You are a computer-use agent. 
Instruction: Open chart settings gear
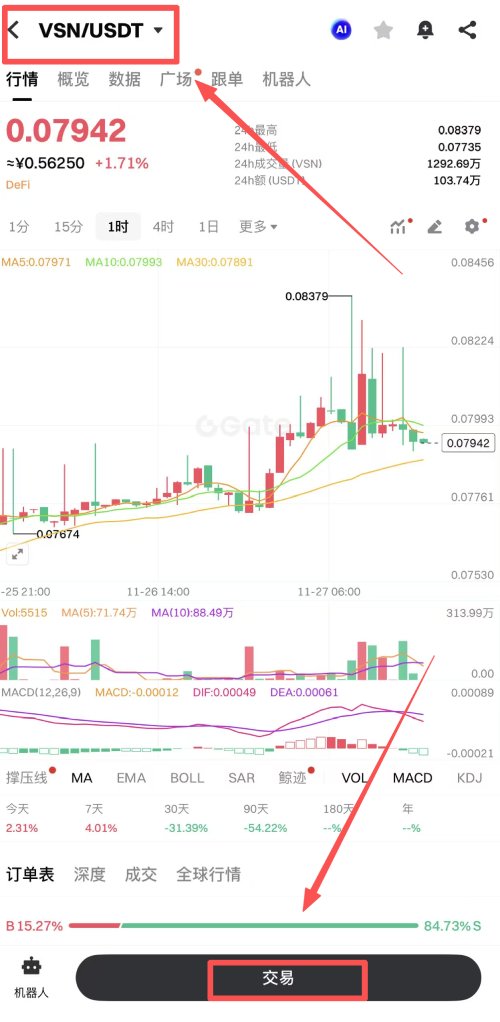472,227
